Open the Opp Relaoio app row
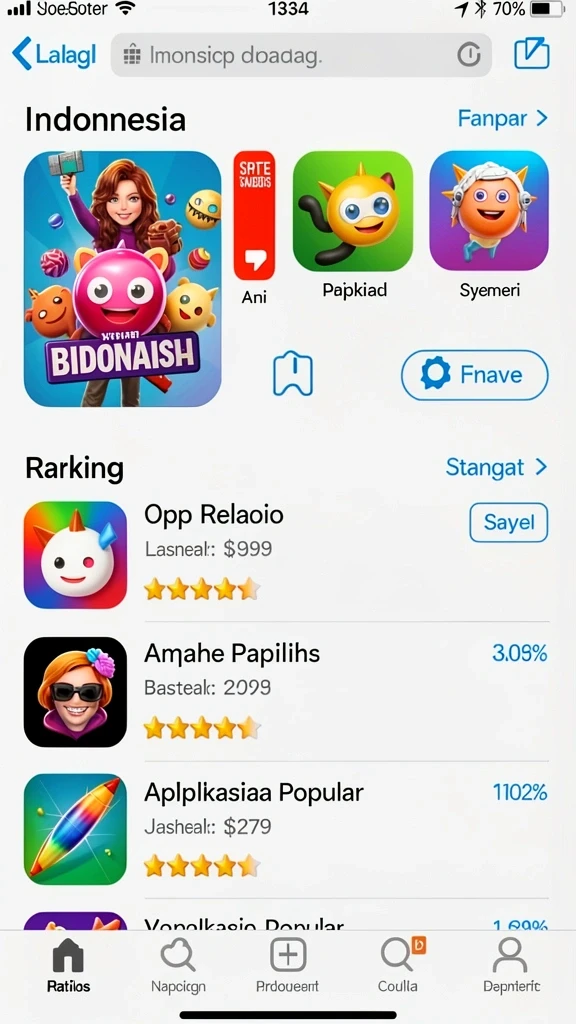576x1024 pixels. click(x=287, y=554)
